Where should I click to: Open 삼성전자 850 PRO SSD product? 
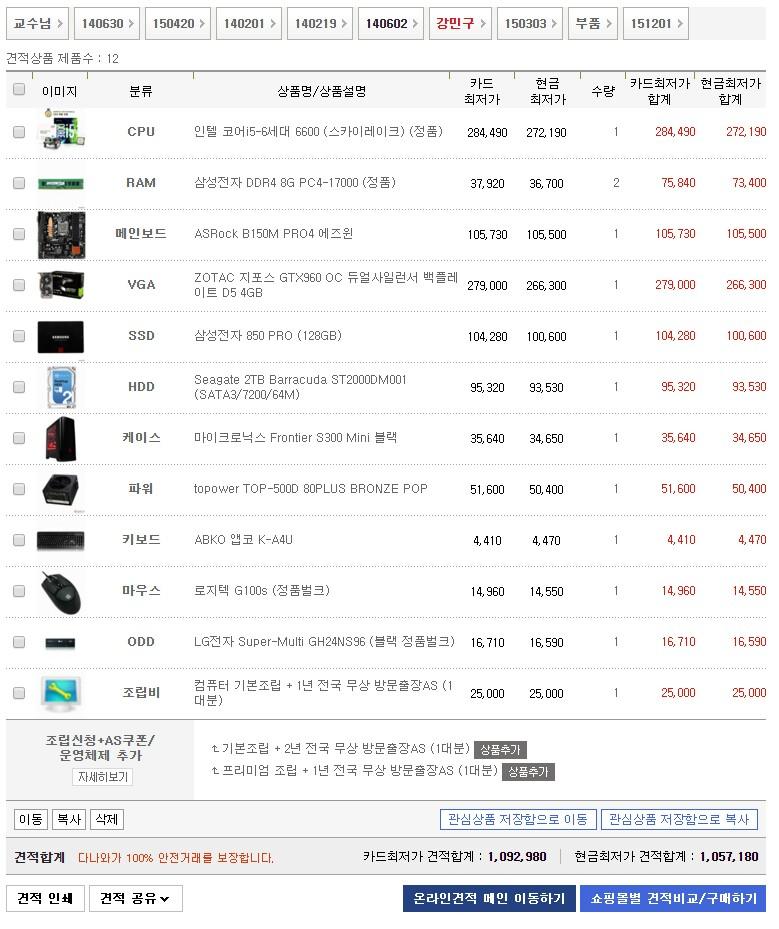(267, 336)
